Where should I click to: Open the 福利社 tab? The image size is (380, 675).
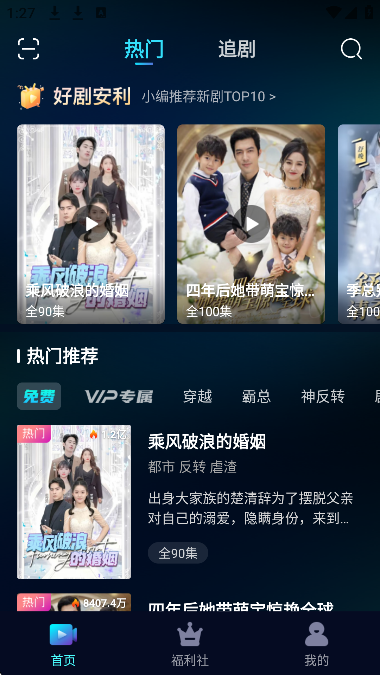(190, 645)
